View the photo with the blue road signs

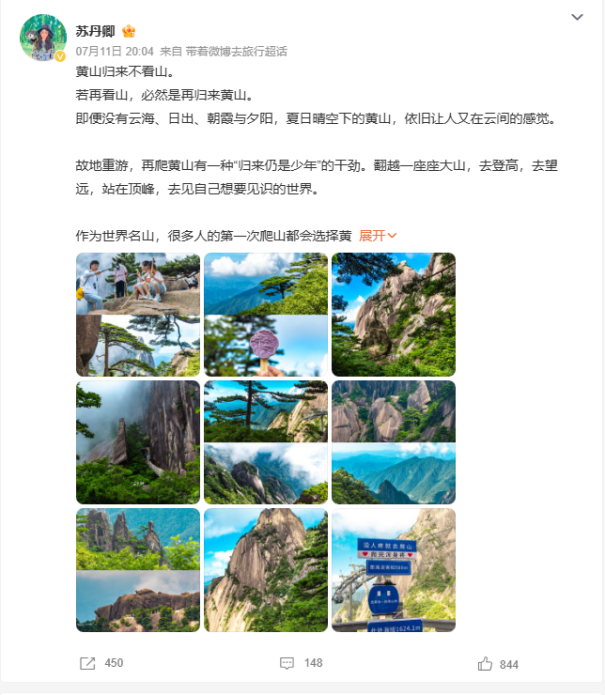point(393,569)
